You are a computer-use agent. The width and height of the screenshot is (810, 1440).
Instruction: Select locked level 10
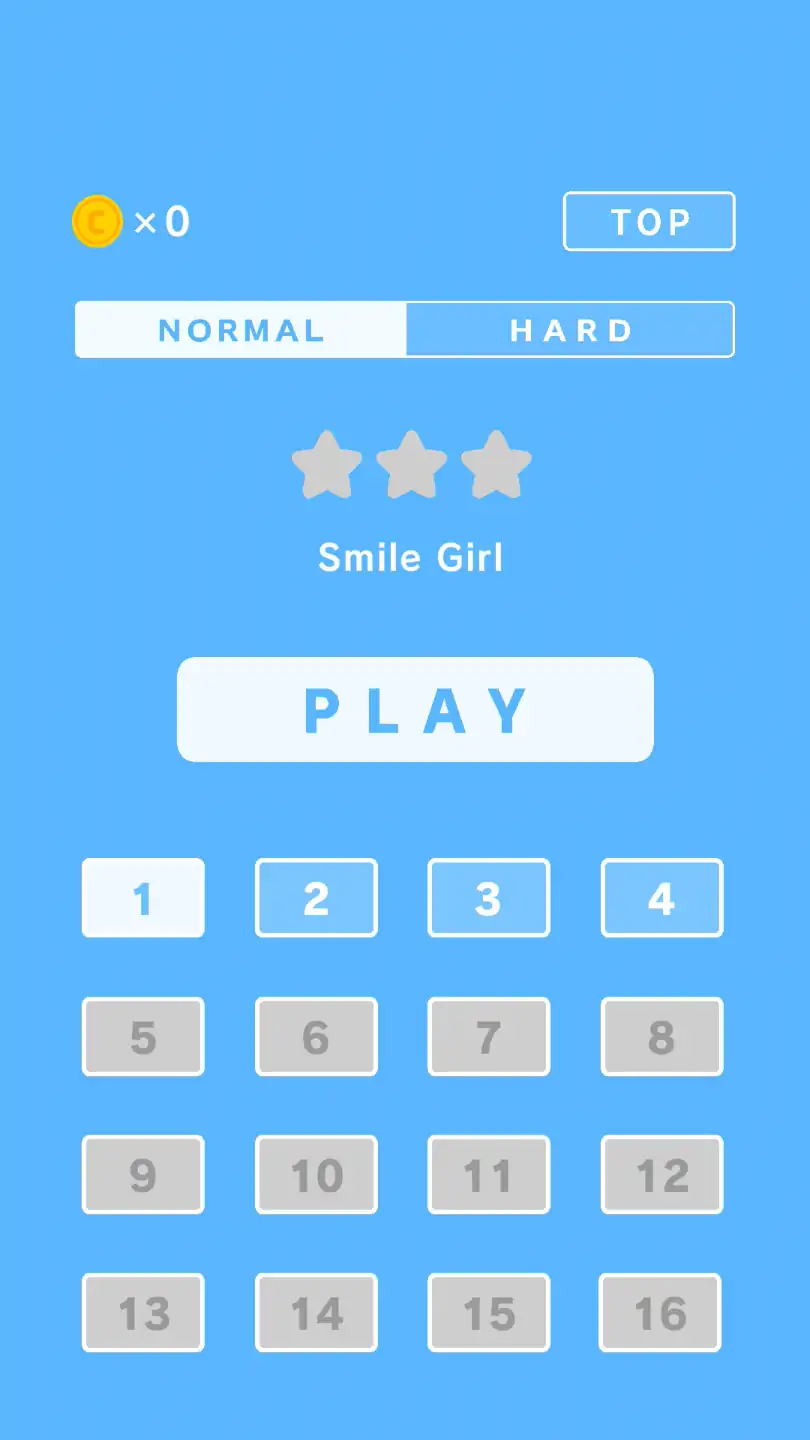316,1175
